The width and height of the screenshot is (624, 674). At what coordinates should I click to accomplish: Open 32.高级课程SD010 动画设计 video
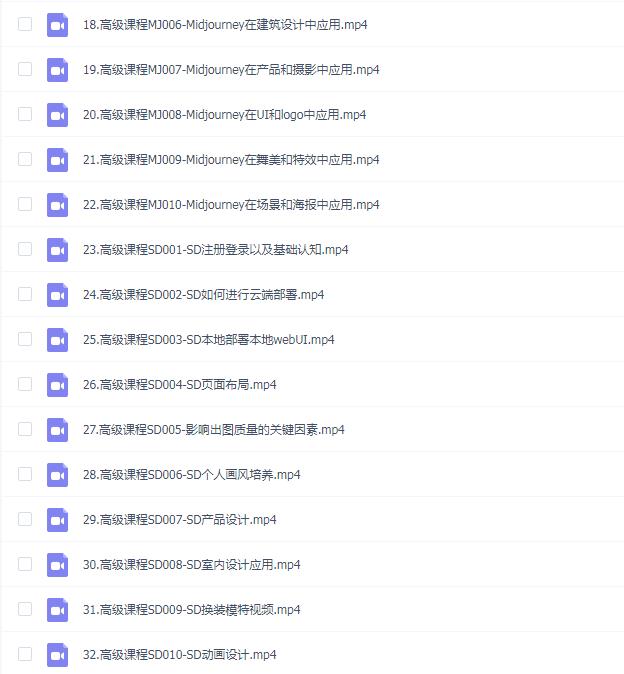pos(179,655)
